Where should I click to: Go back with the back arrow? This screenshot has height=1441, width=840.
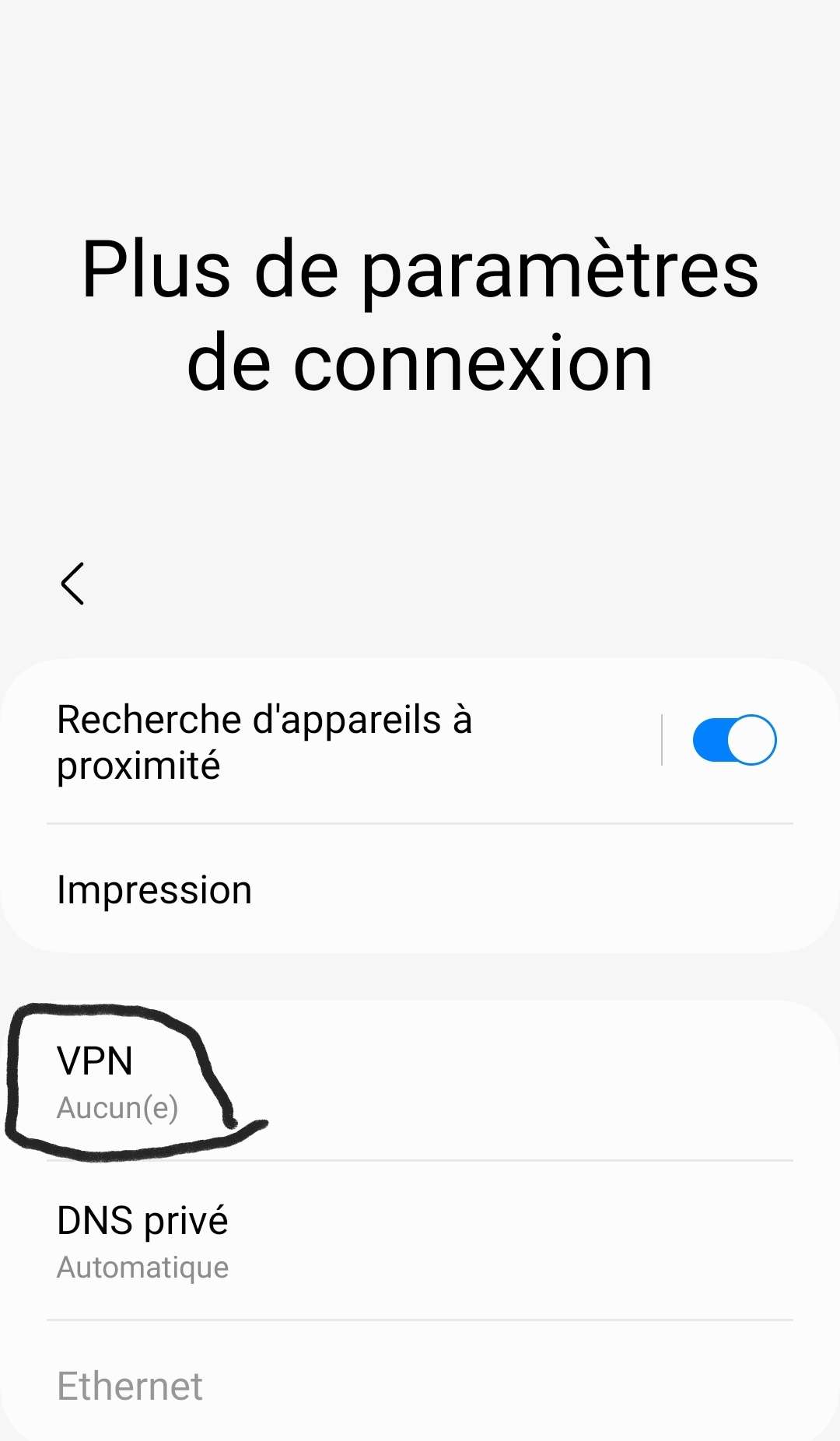pyautogui.click(x=73, y=584)
